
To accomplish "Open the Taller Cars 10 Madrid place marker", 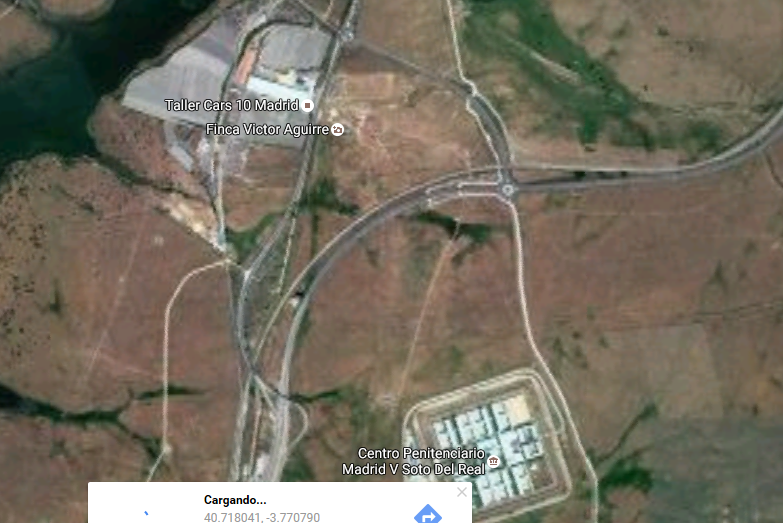I will click(308, 105).
